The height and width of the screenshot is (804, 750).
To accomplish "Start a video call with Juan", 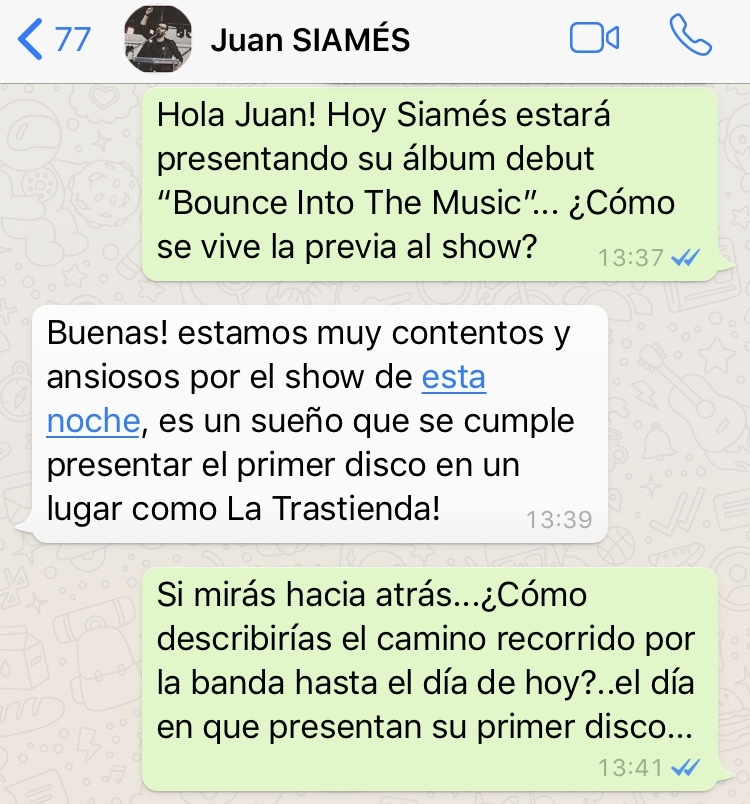I will (594, 39).
